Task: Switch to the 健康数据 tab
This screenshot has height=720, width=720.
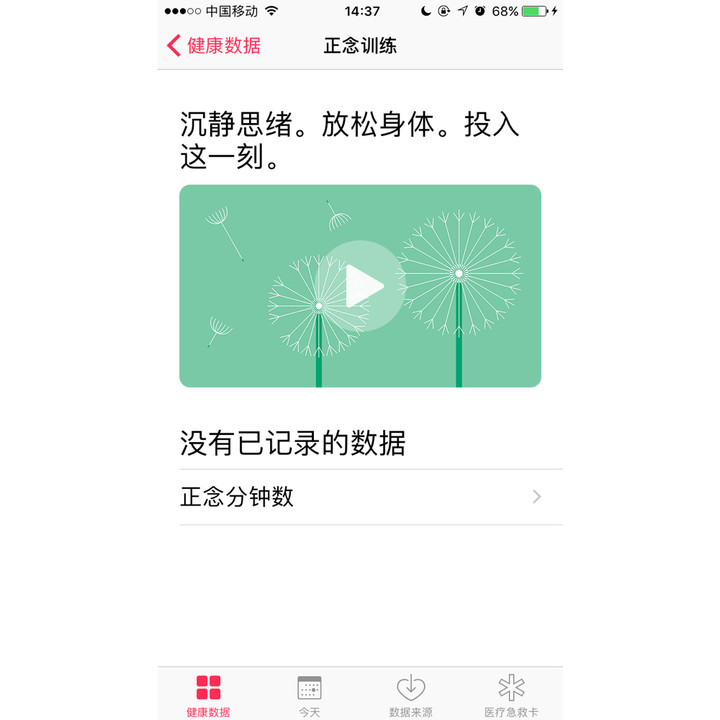Action: pos(208,695)
